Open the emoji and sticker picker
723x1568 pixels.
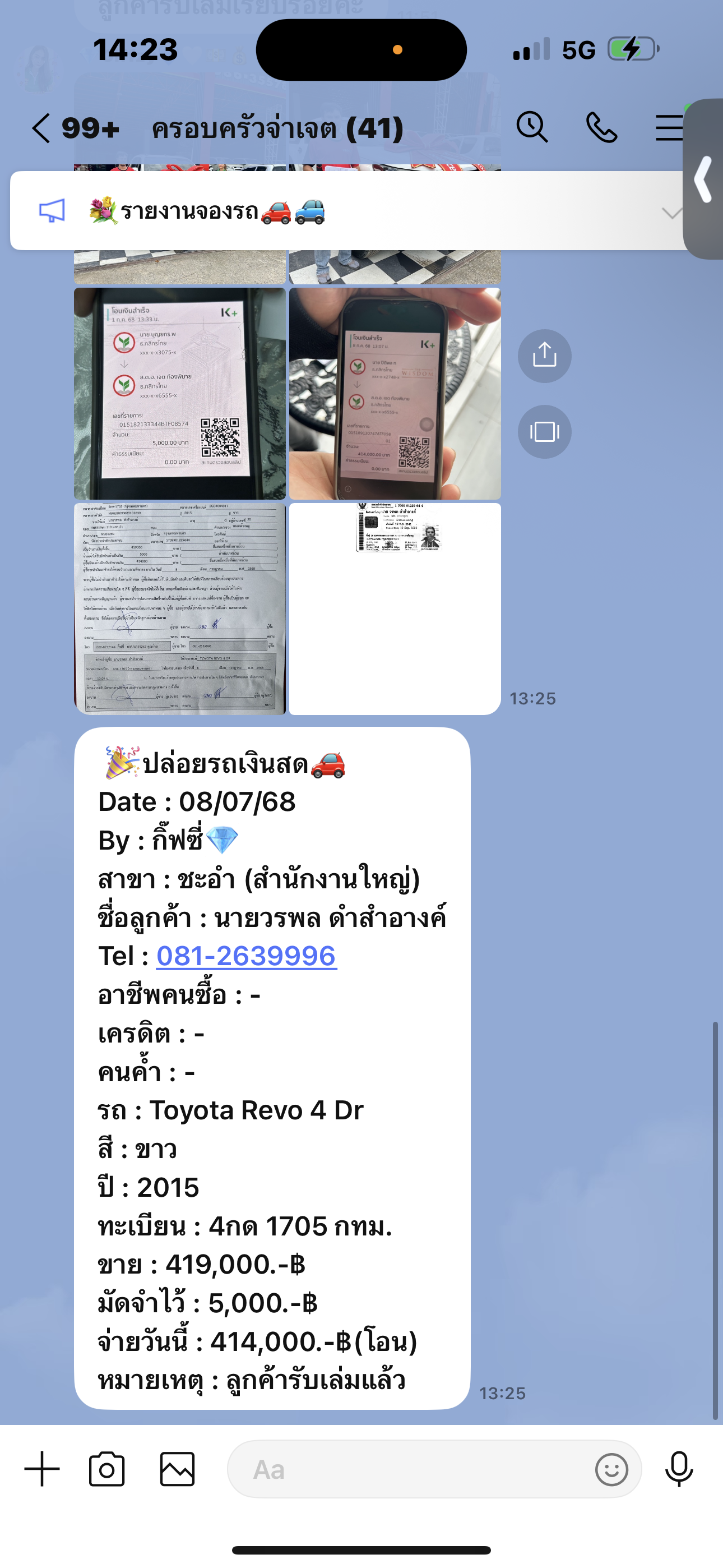pyautogui.click(x=611, y=1469)
